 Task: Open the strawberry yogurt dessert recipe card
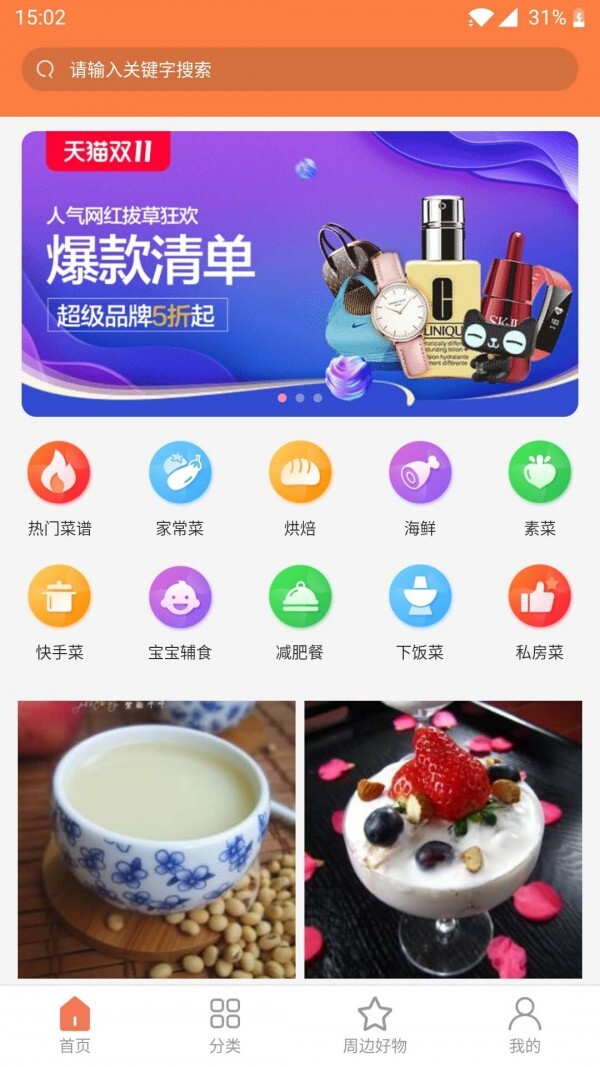443,839
